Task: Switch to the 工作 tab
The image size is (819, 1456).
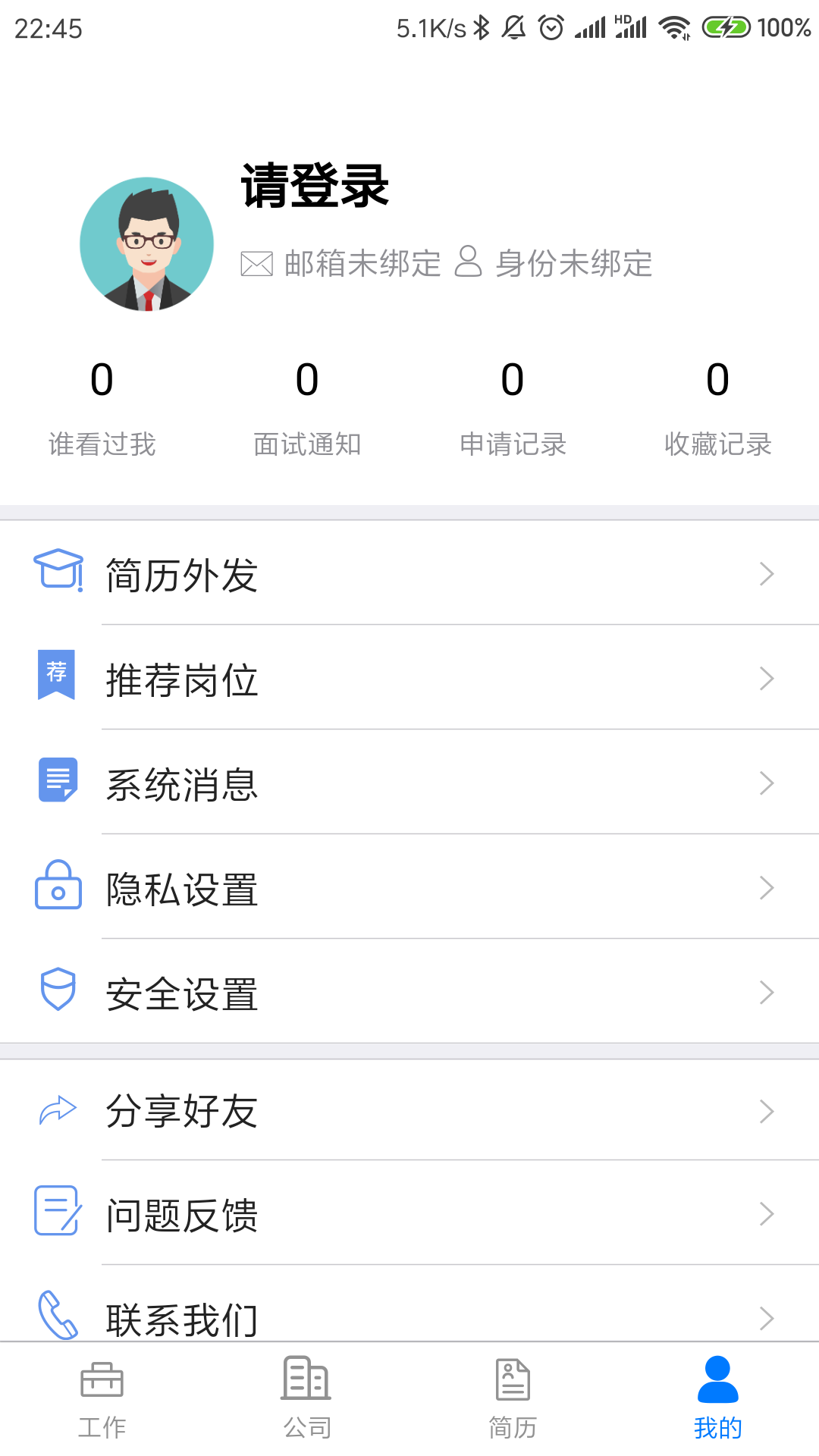Action: [x=102, y=1399]
